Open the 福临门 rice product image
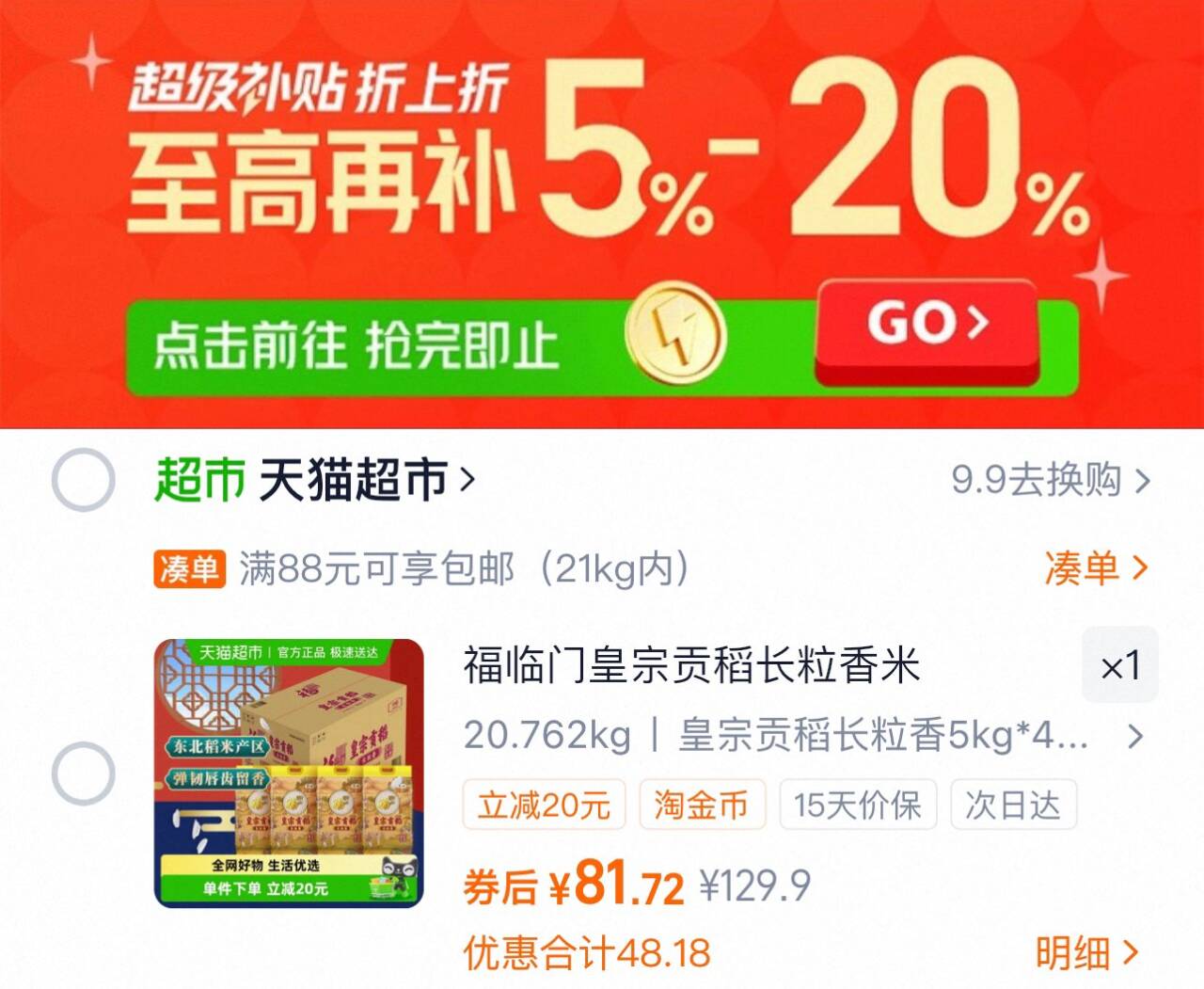The width and height of the screenshot is (1204, 989). click(289, 774)
